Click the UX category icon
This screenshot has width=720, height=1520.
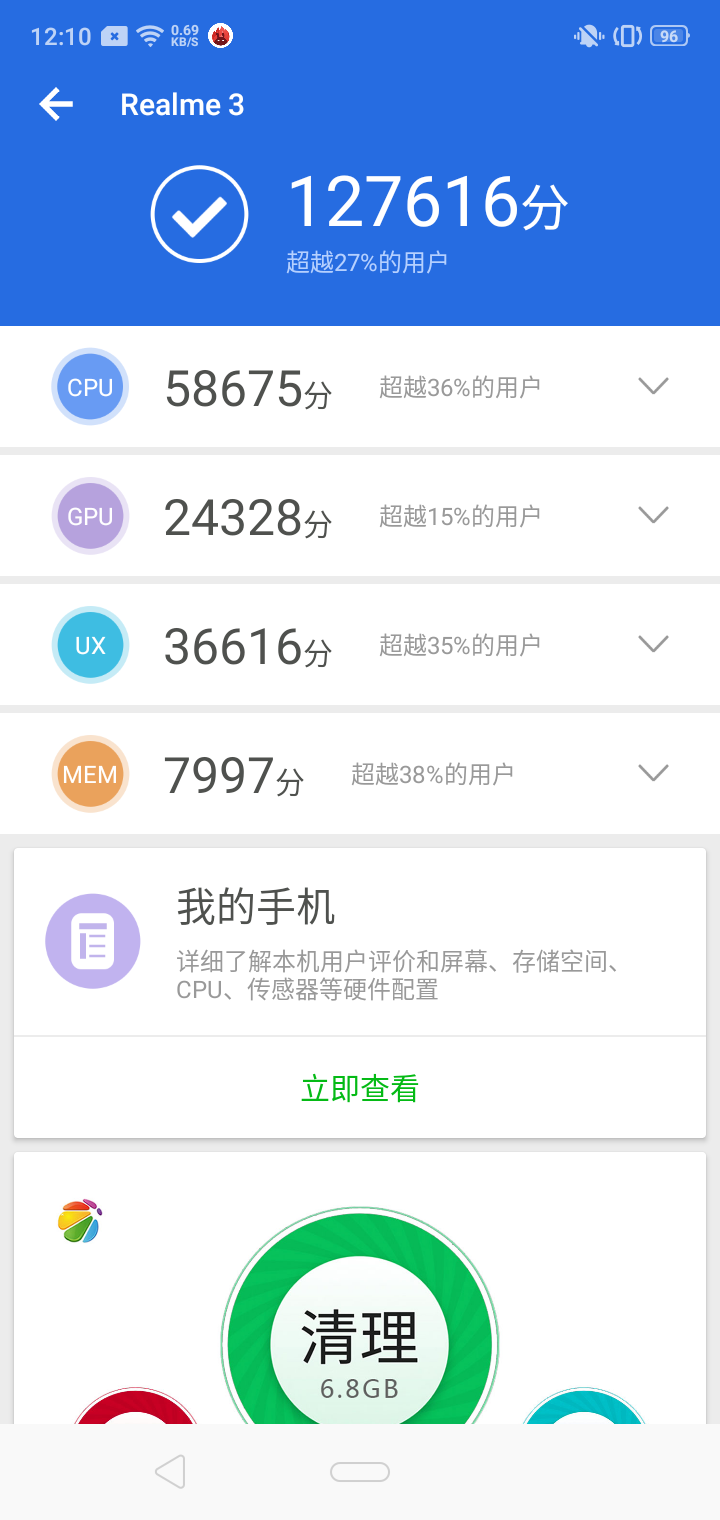click(x=90, y=644)
